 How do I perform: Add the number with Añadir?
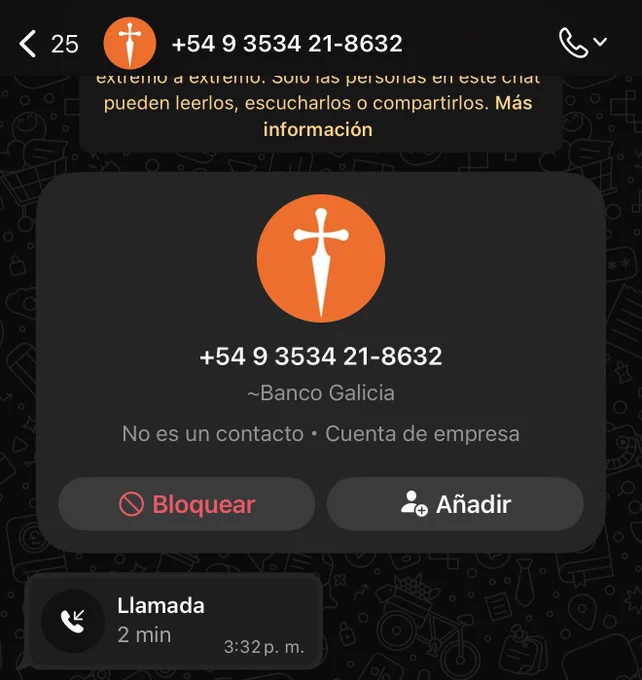455,504
